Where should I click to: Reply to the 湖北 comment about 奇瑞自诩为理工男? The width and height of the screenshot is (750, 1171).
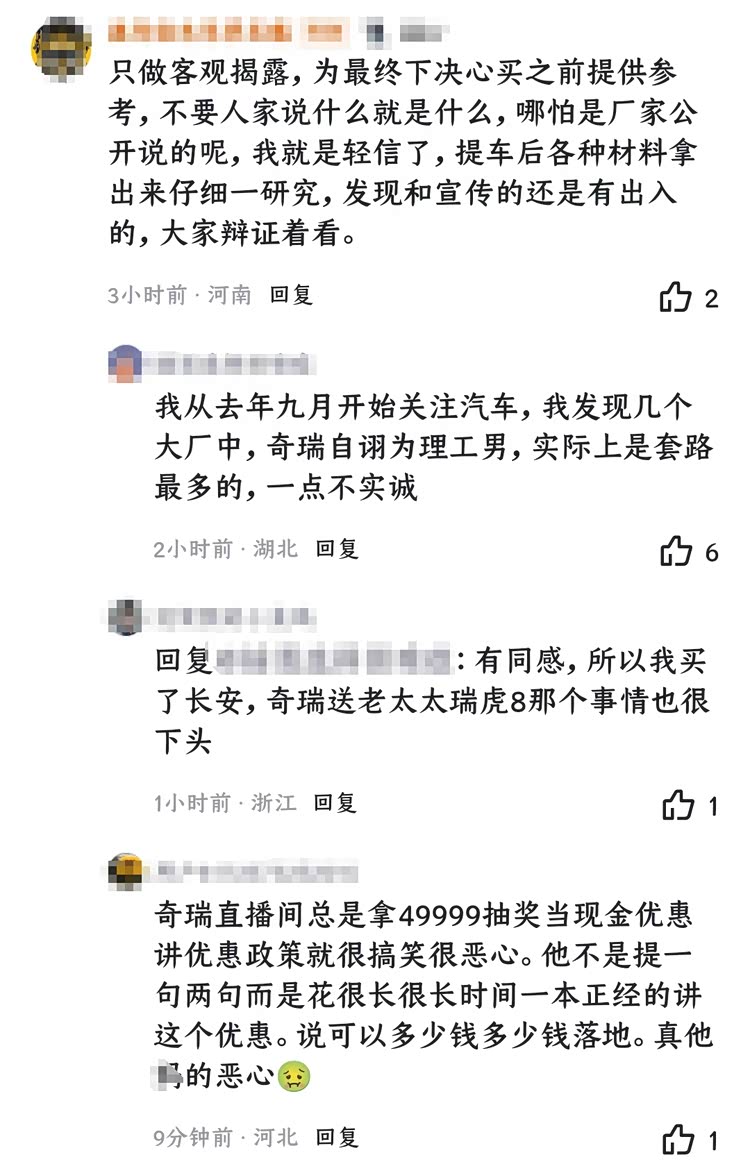coord(337,548)
